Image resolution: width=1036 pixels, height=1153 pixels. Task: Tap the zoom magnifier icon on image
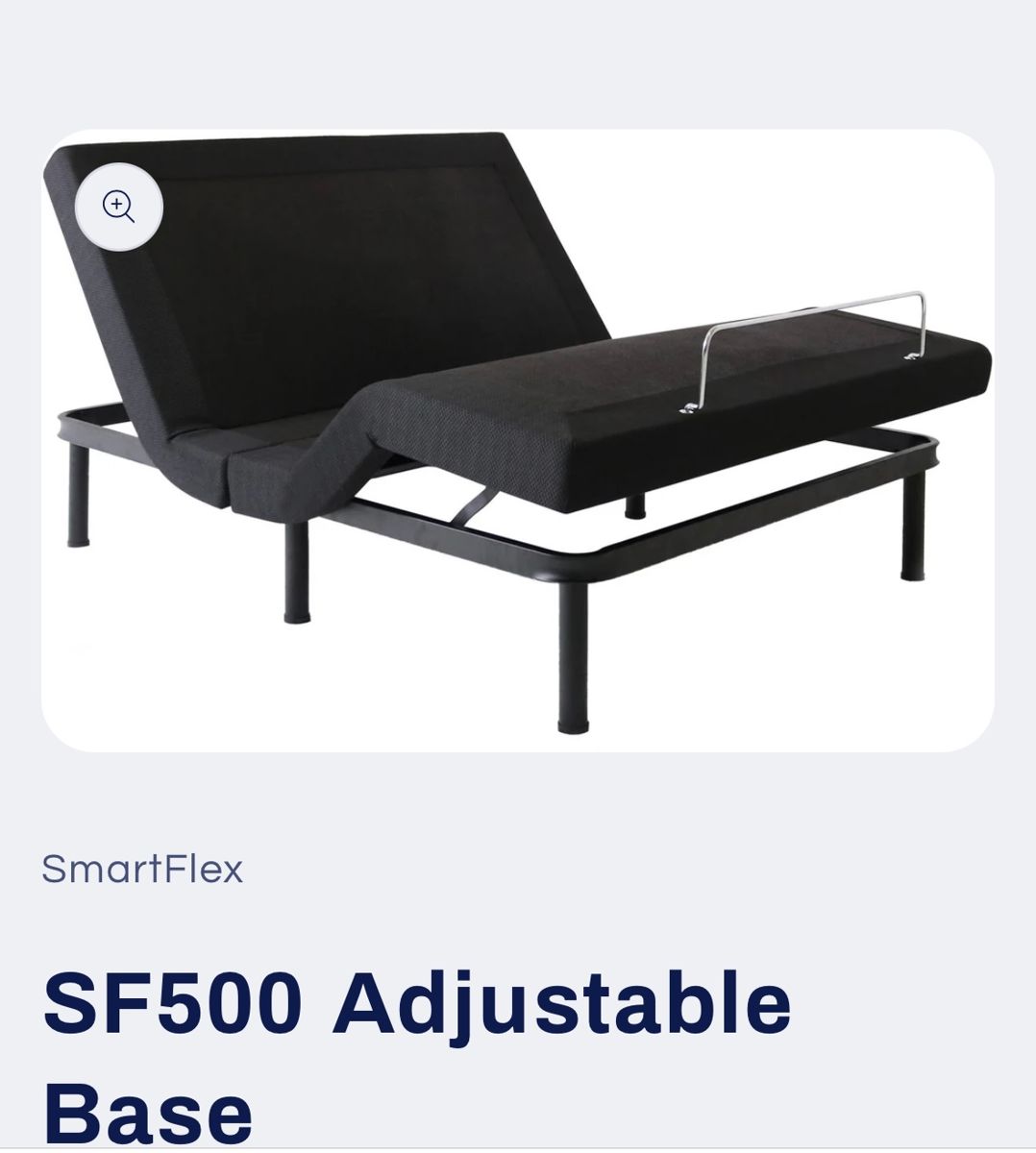click(x=119, y=208)
